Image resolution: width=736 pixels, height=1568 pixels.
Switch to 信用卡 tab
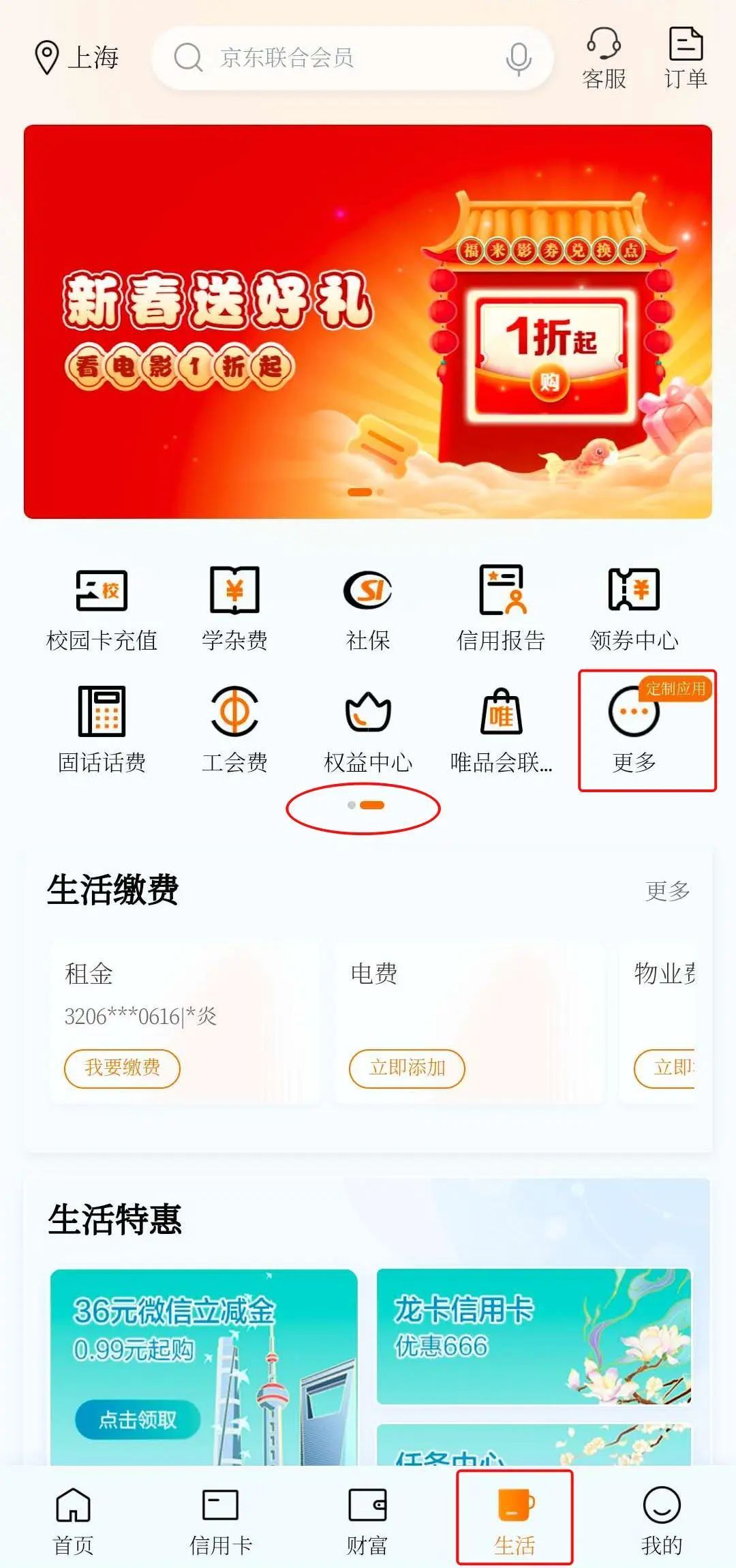coord(220,1522)
